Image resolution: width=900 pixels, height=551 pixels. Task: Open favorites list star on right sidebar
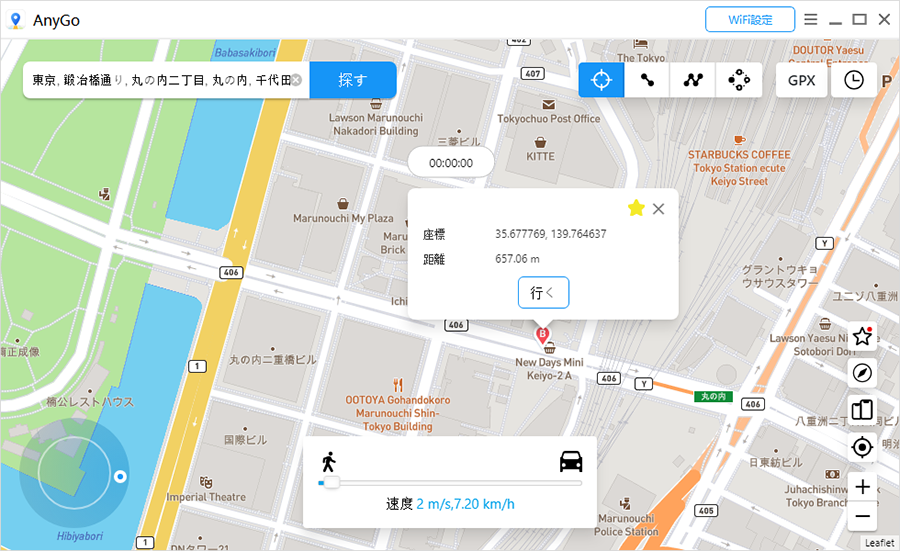click(x=862, y=336)
